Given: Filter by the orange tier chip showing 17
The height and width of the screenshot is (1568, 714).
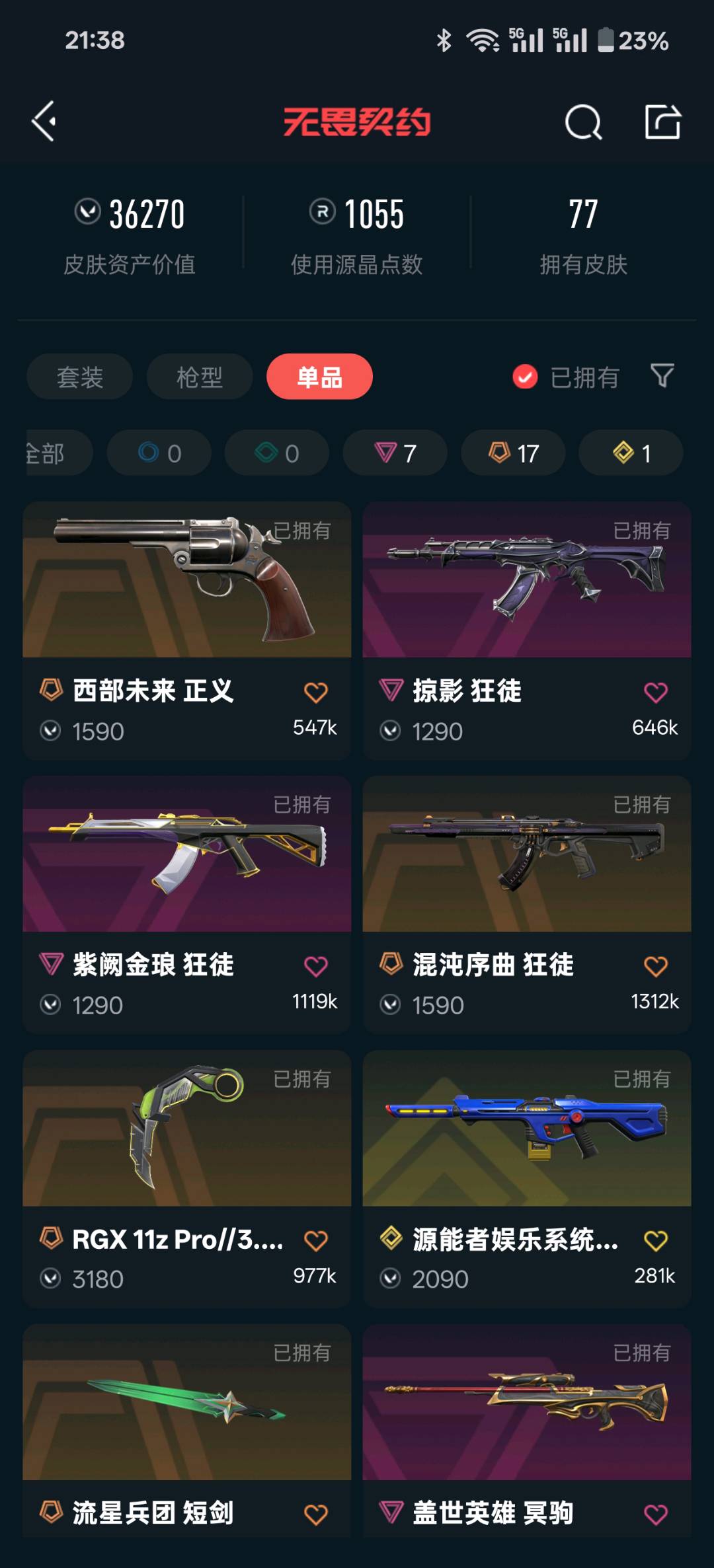Looking at the screenshot, I should click(513, 453).
